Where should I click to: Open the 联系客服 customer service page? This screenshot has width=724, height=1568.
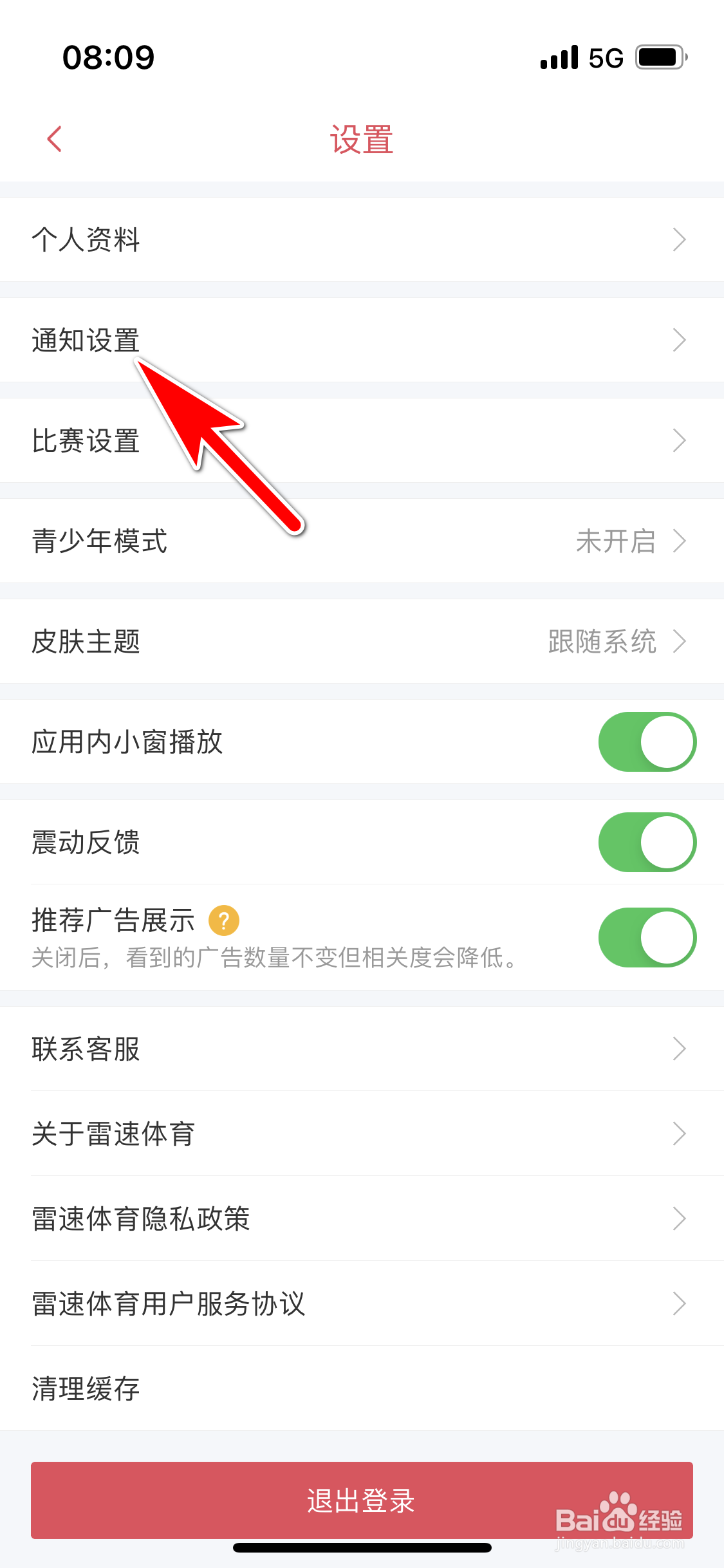362,1048
